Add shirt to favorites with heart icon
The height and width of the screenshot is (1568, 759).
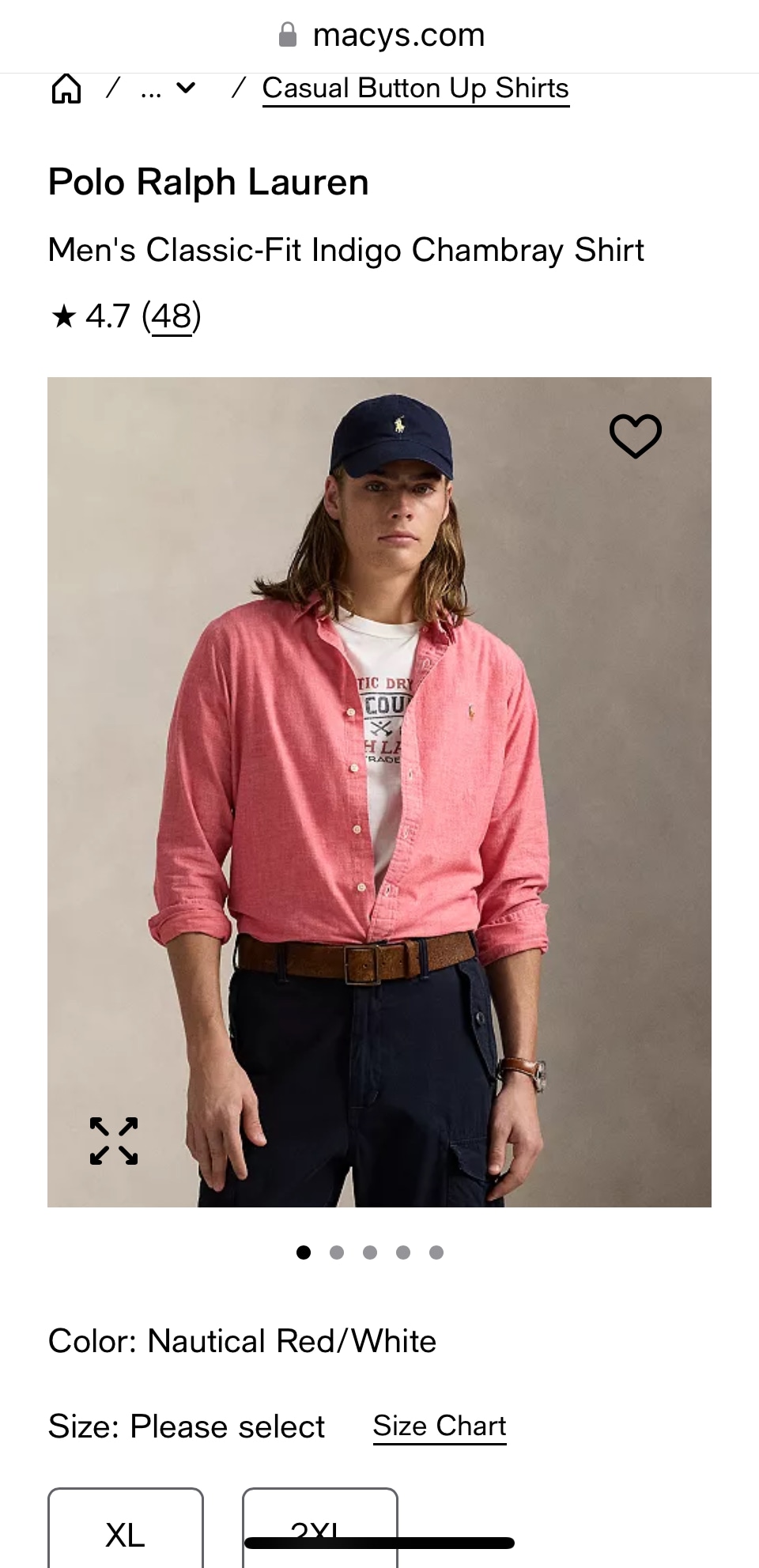tap(635, 436)
